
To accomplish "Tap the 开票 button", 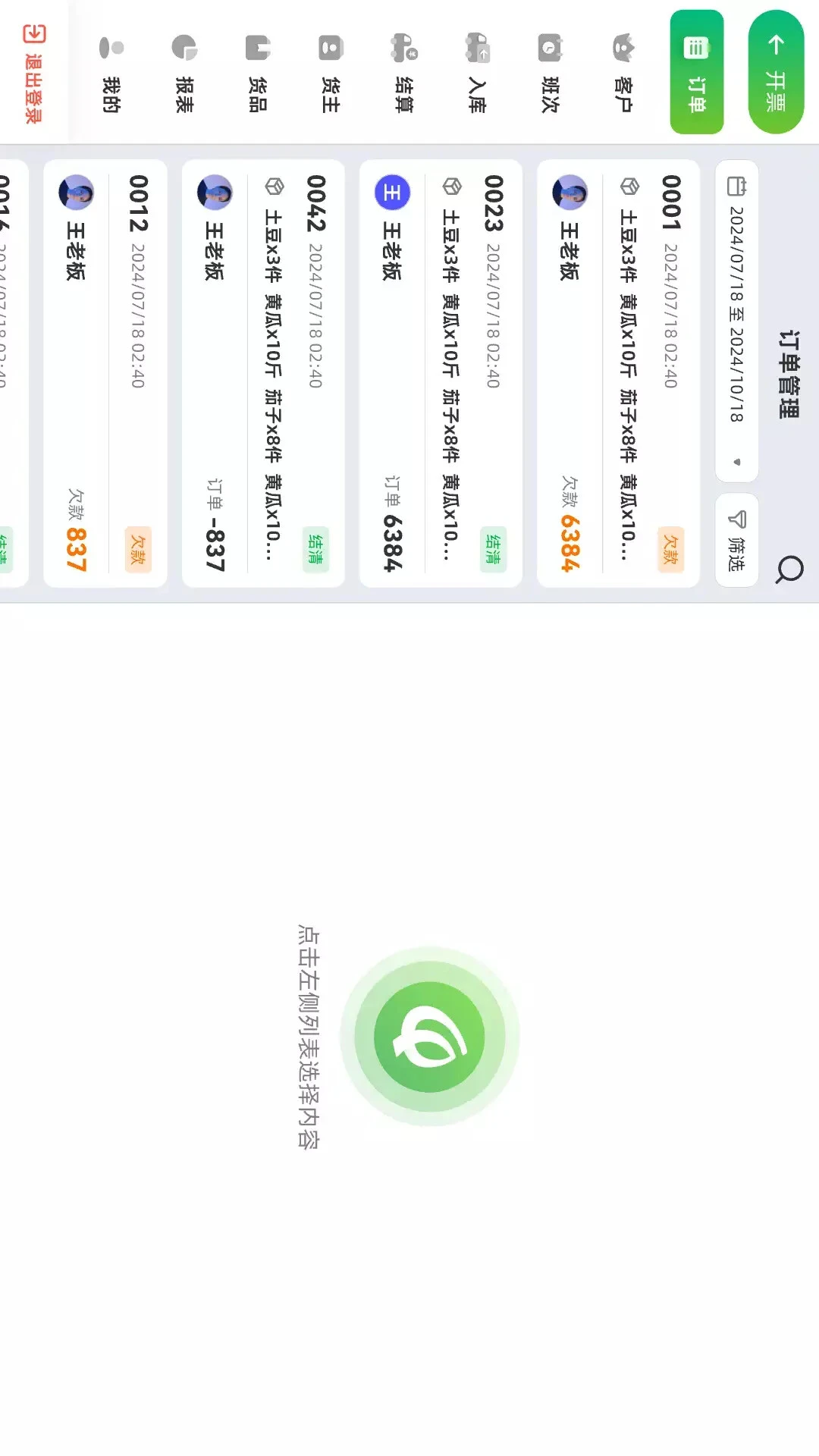I will pos(775,72).
